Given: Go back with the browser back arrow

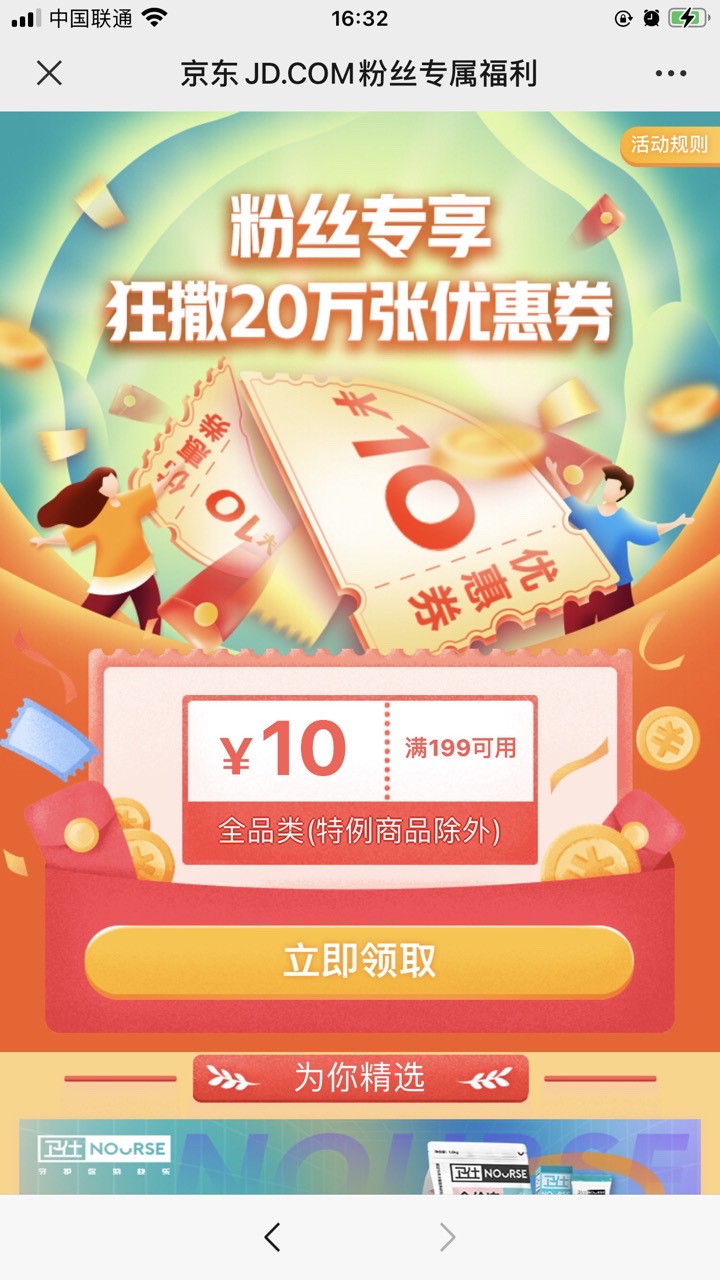Looking at the screenshot, I should [x=272, y=1237].
